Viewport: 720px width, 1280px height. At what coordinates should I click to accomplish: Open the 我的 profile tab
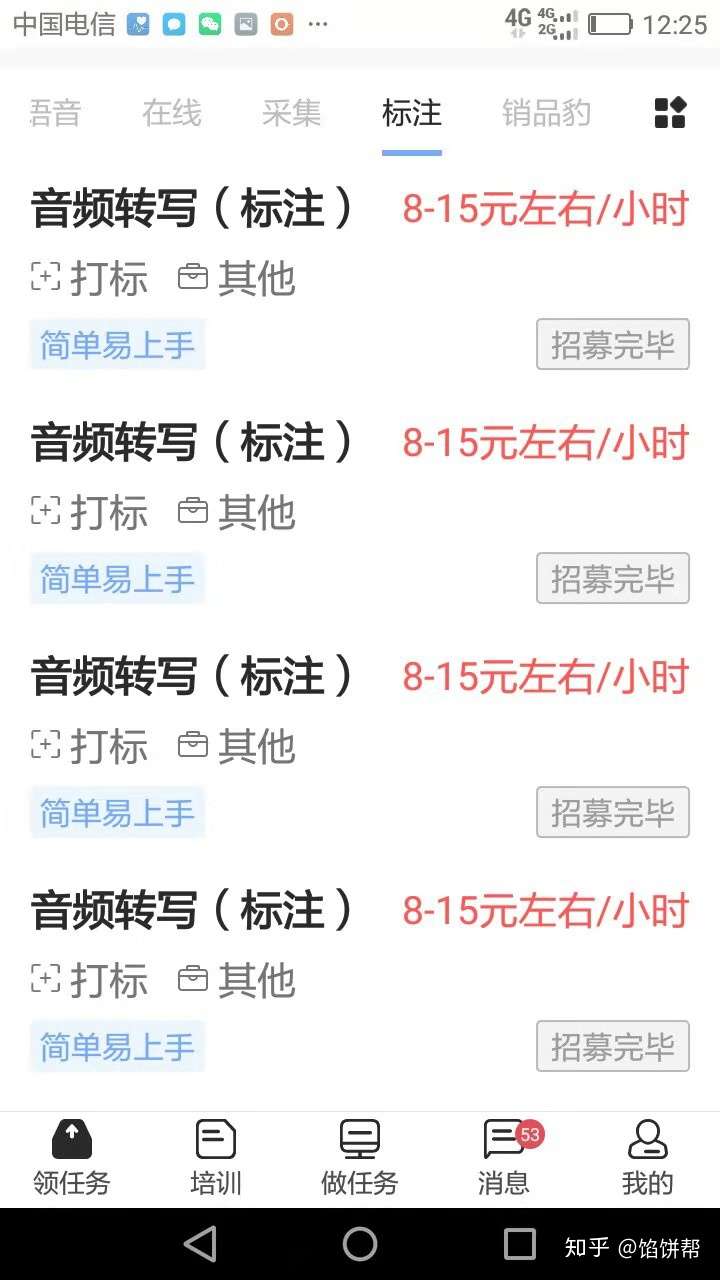pos(648,1158)
